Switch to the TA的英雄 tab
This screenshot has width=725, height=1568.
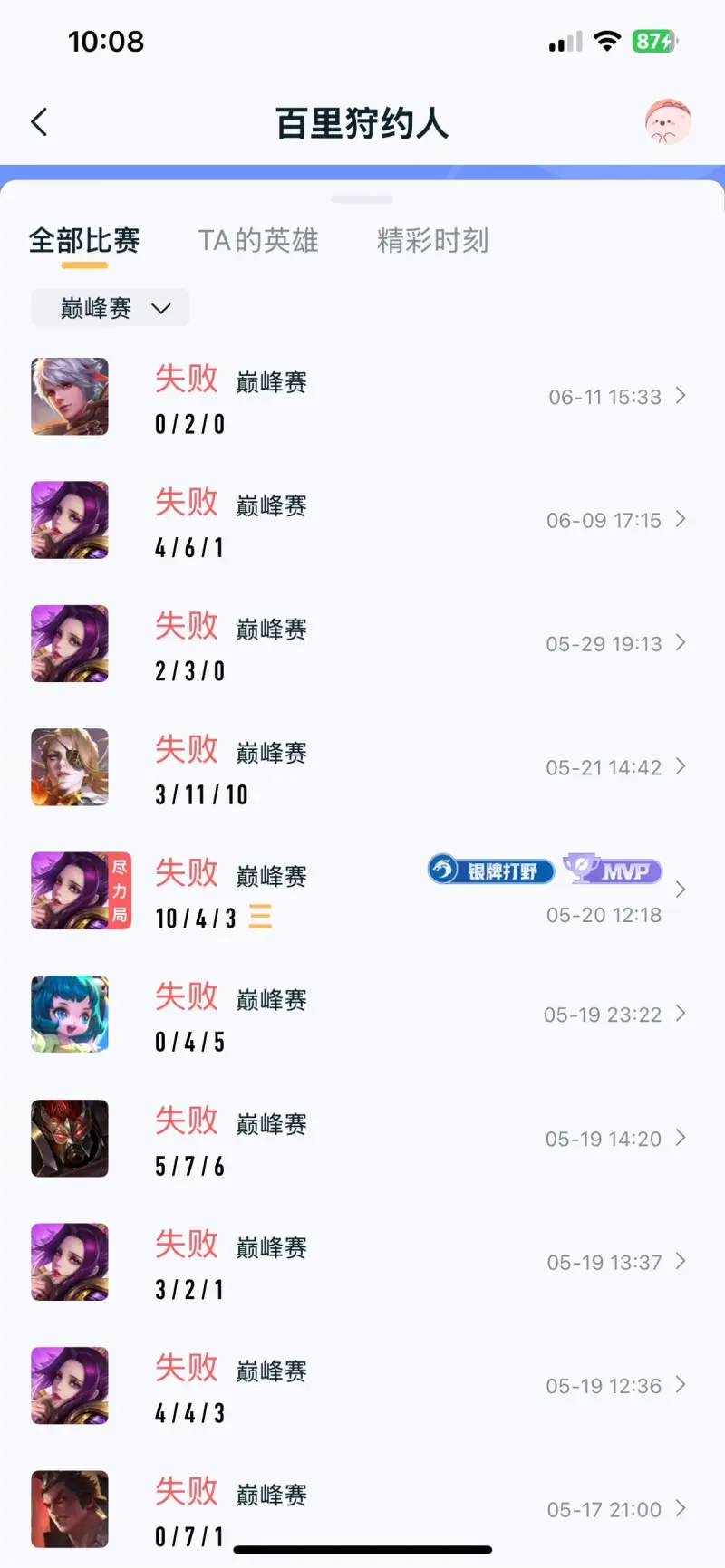point(258,241)
